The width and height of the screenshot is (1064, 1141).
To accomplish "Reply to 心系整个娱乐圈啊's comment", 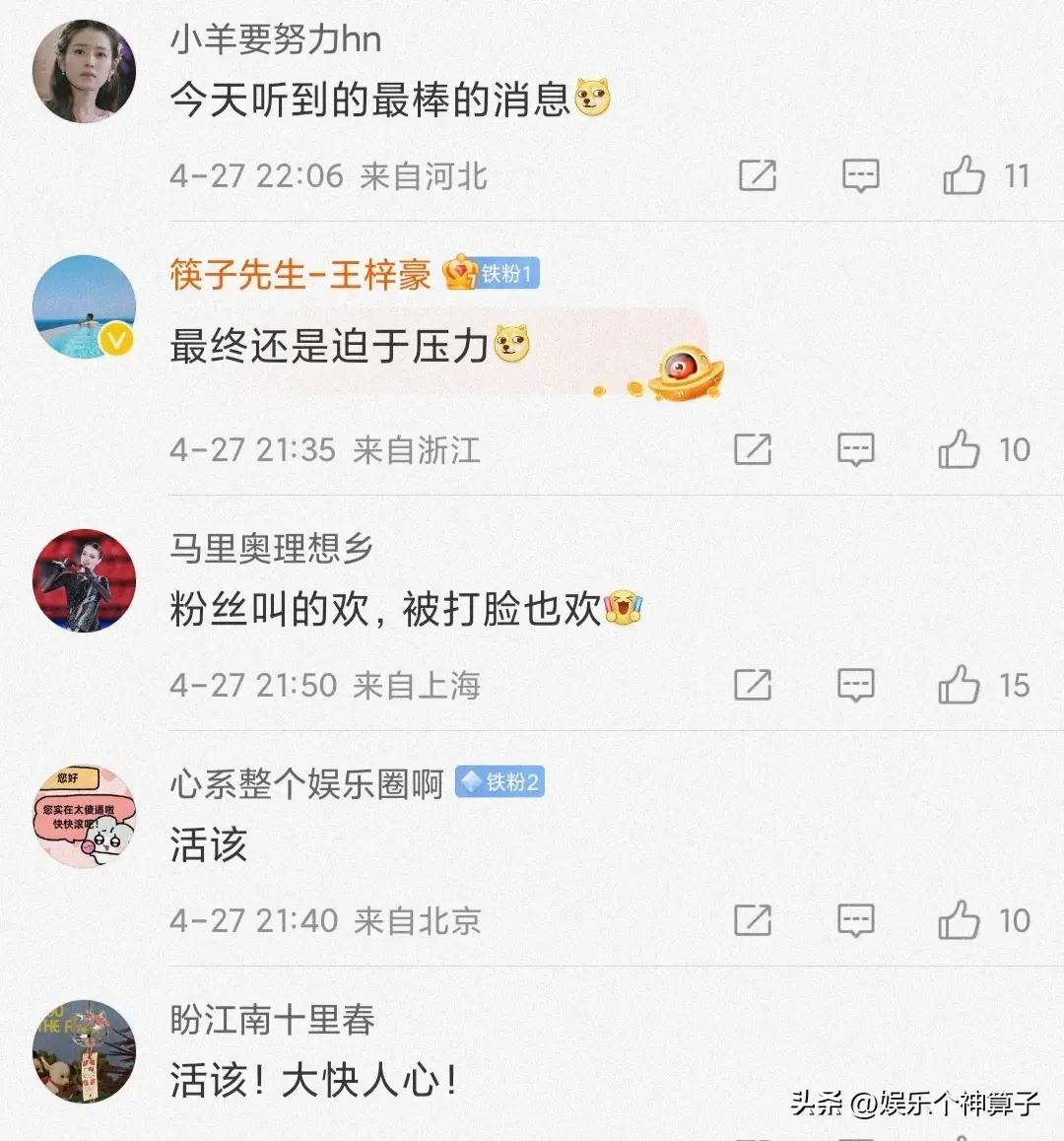I will [855, 920].
